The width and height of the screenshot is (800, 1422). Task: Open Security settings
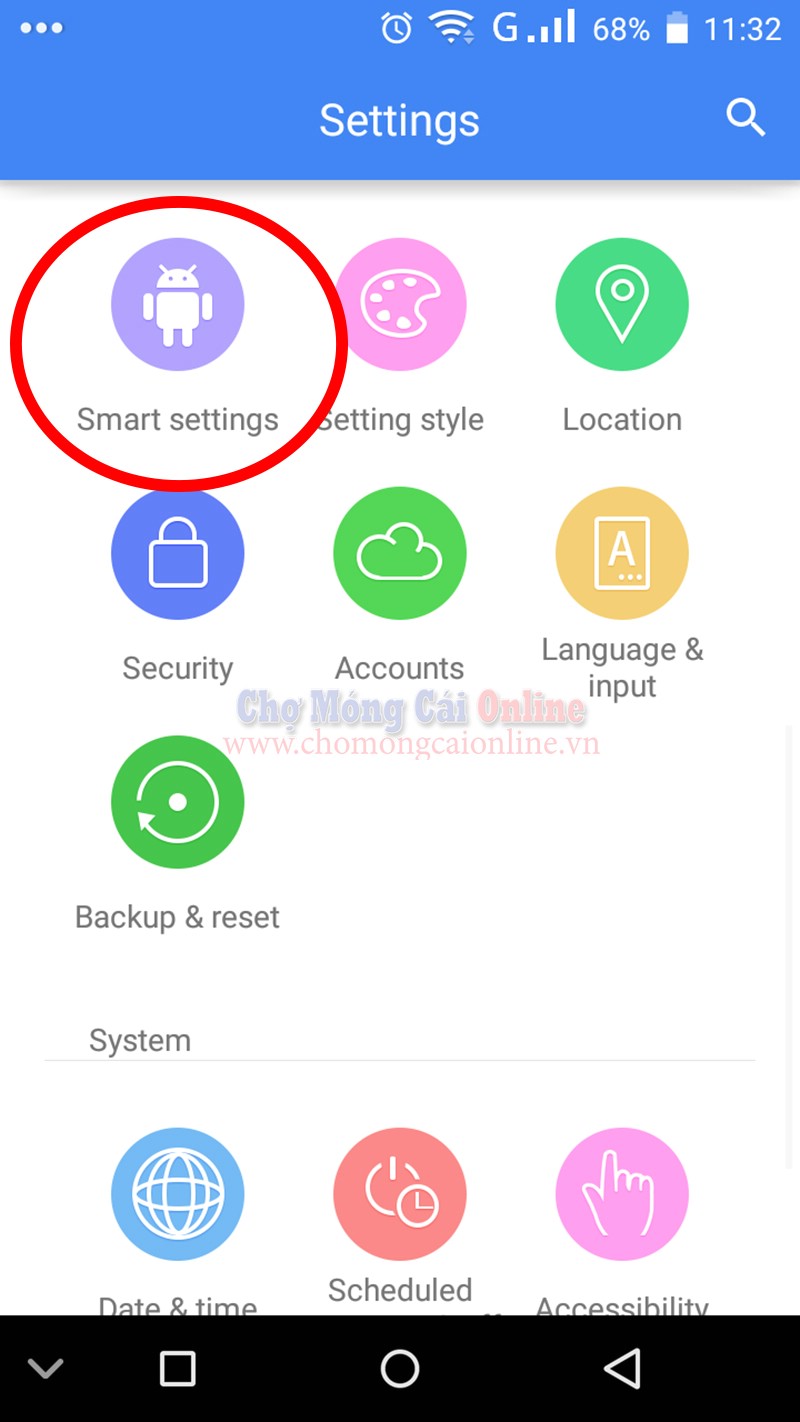tap(178, 553)
